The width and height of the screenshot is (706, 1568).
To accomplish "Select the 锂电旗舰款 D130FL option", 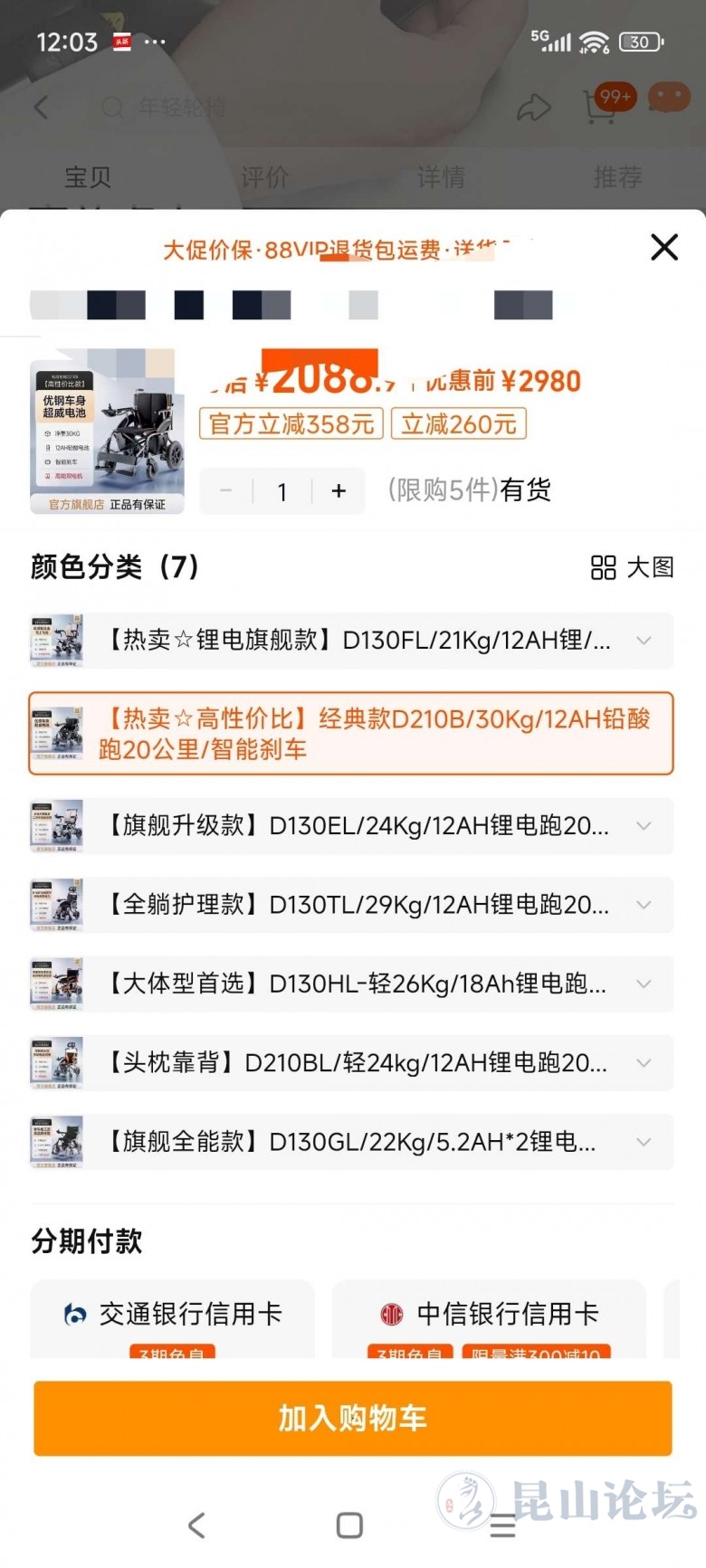I will coord(358,641).
